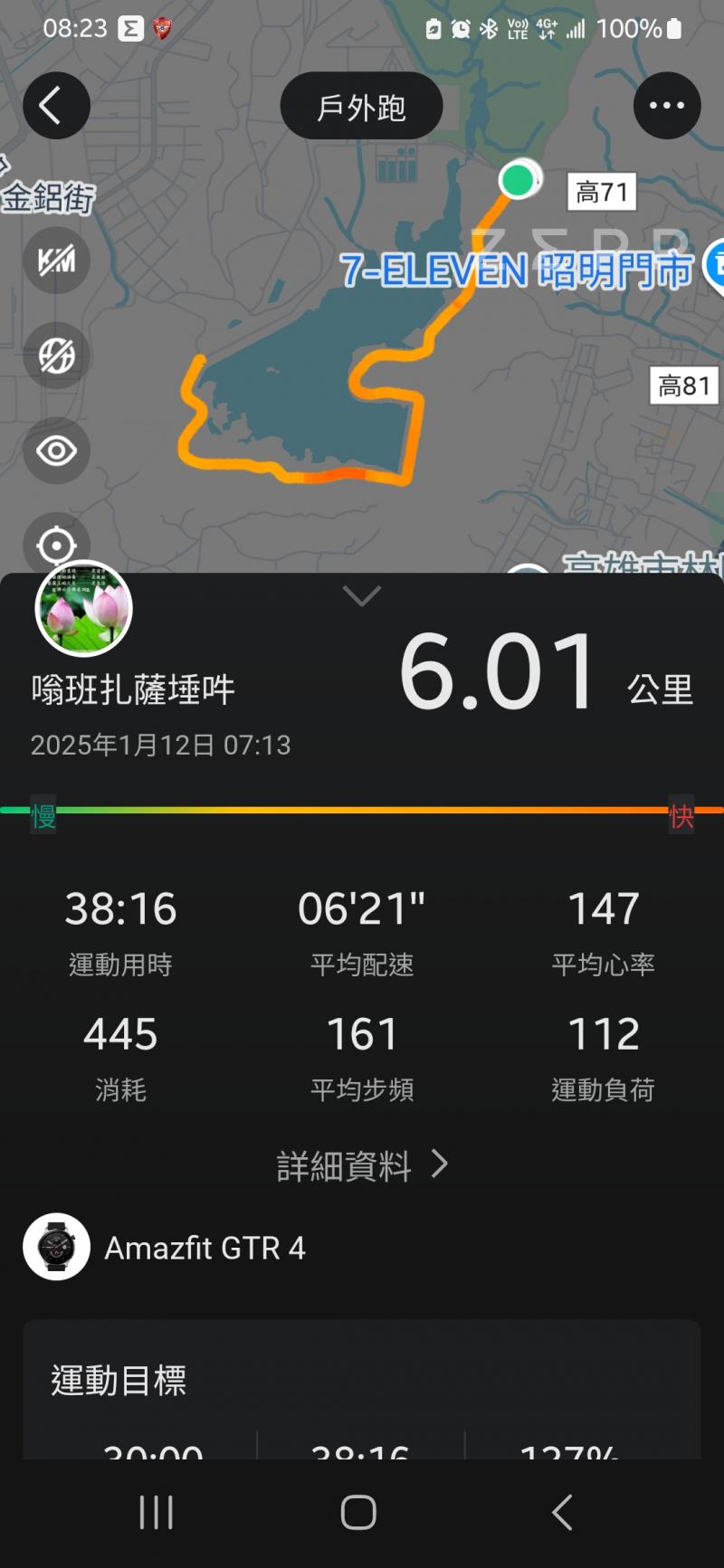This screenshot has height=1568, width=724.
Task: Tap the lotus profile avatar
Action: [x=83, y=608]
